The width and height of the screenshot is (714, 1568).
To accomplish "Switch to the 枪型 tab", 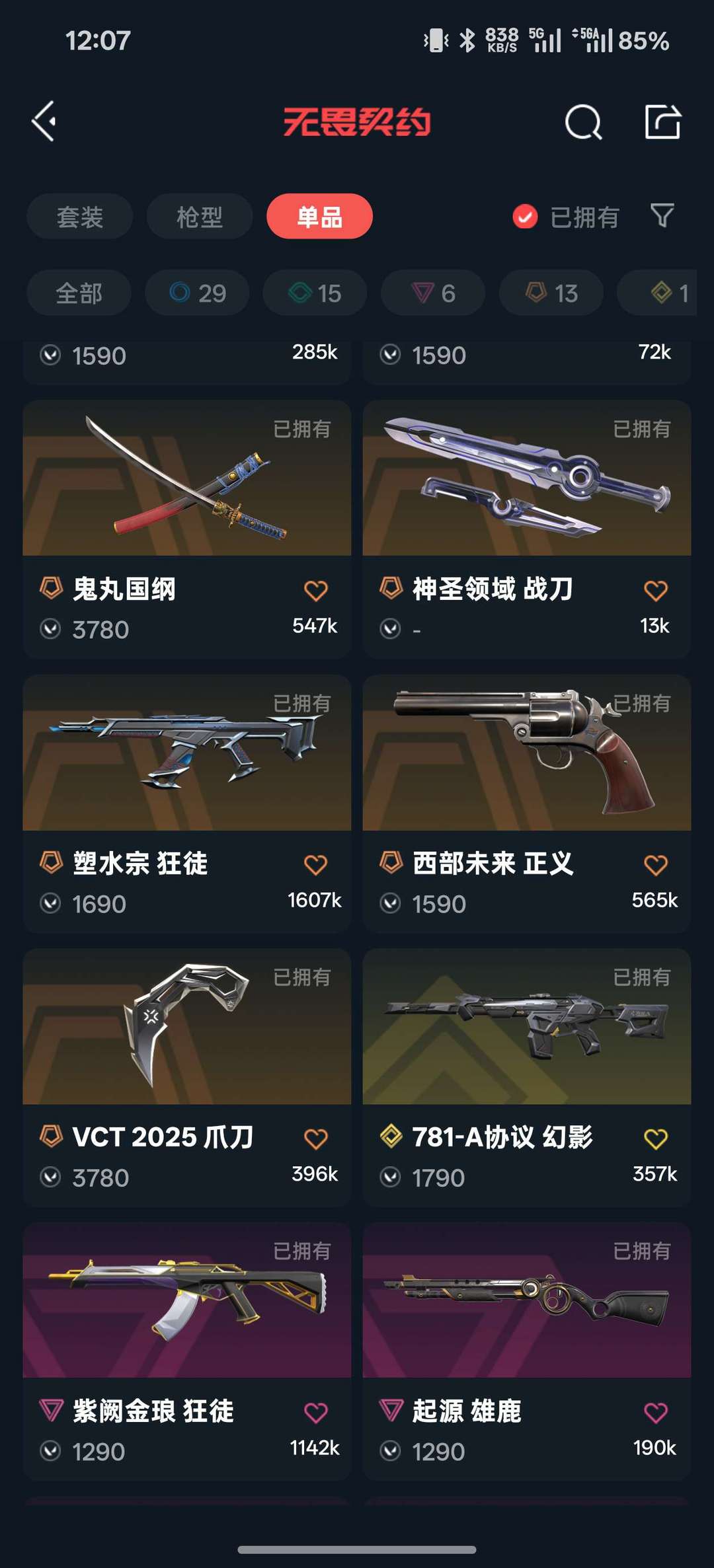I will click(x=200, y=217).
